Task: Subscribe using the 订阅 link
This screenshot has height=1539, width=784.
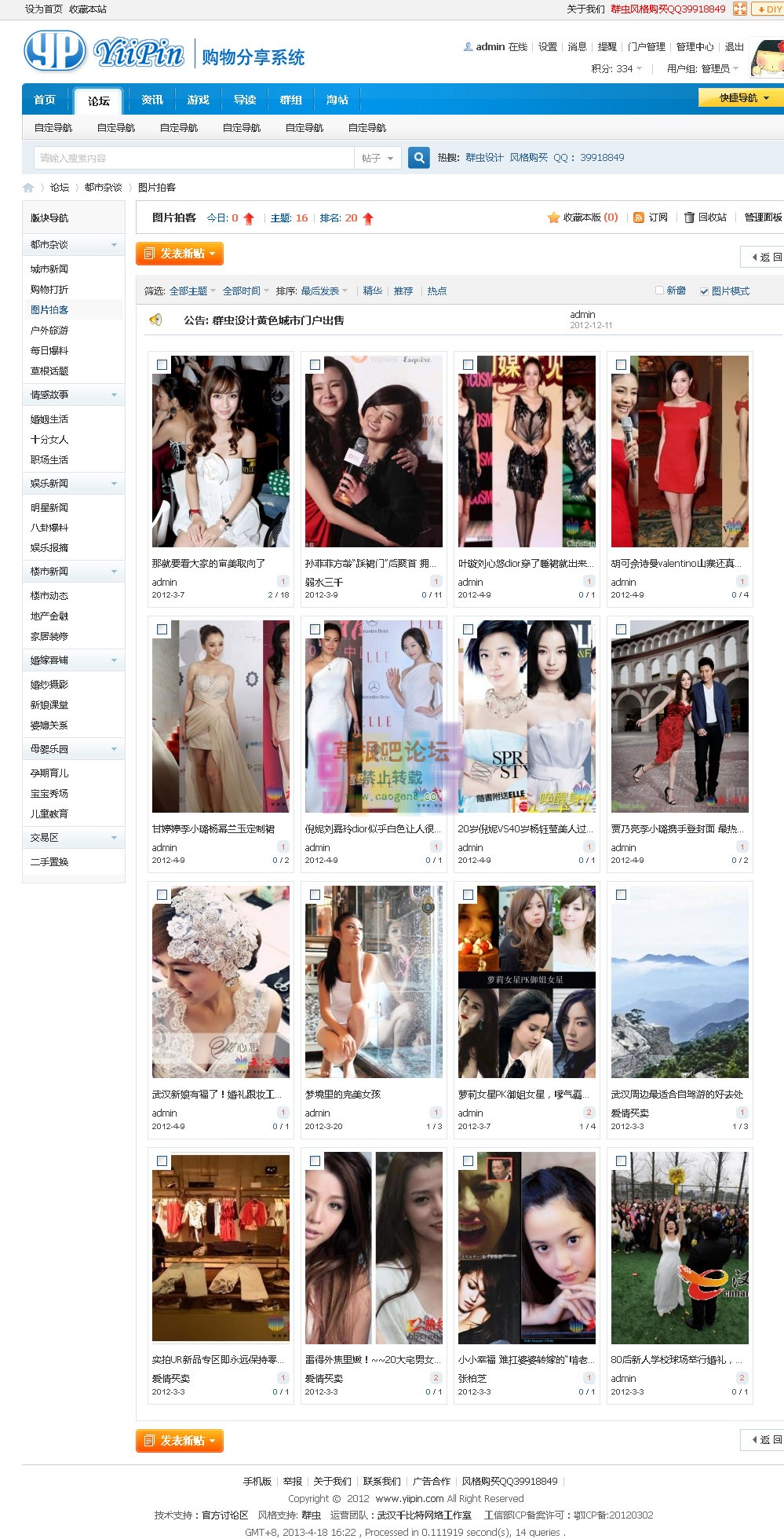Action: pos(651,218)
